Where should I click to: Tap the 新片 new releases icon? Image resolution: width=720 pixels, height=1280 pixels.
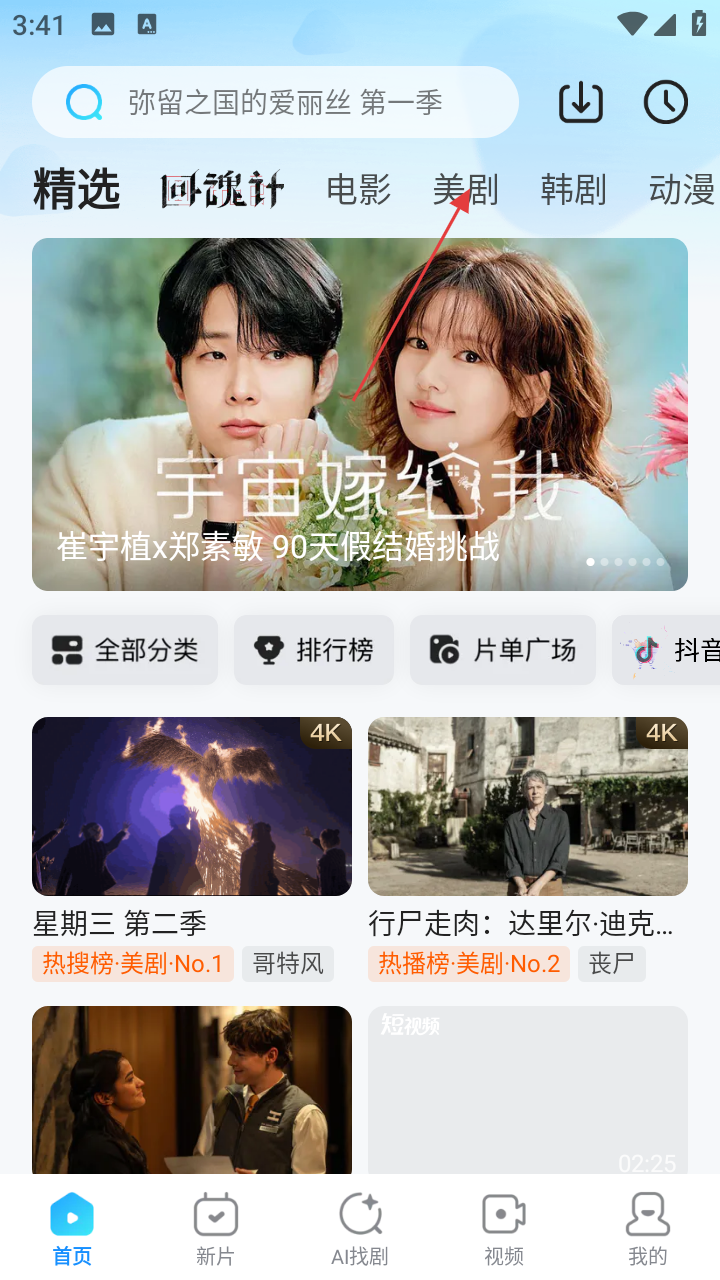[x=216, y=1213]
